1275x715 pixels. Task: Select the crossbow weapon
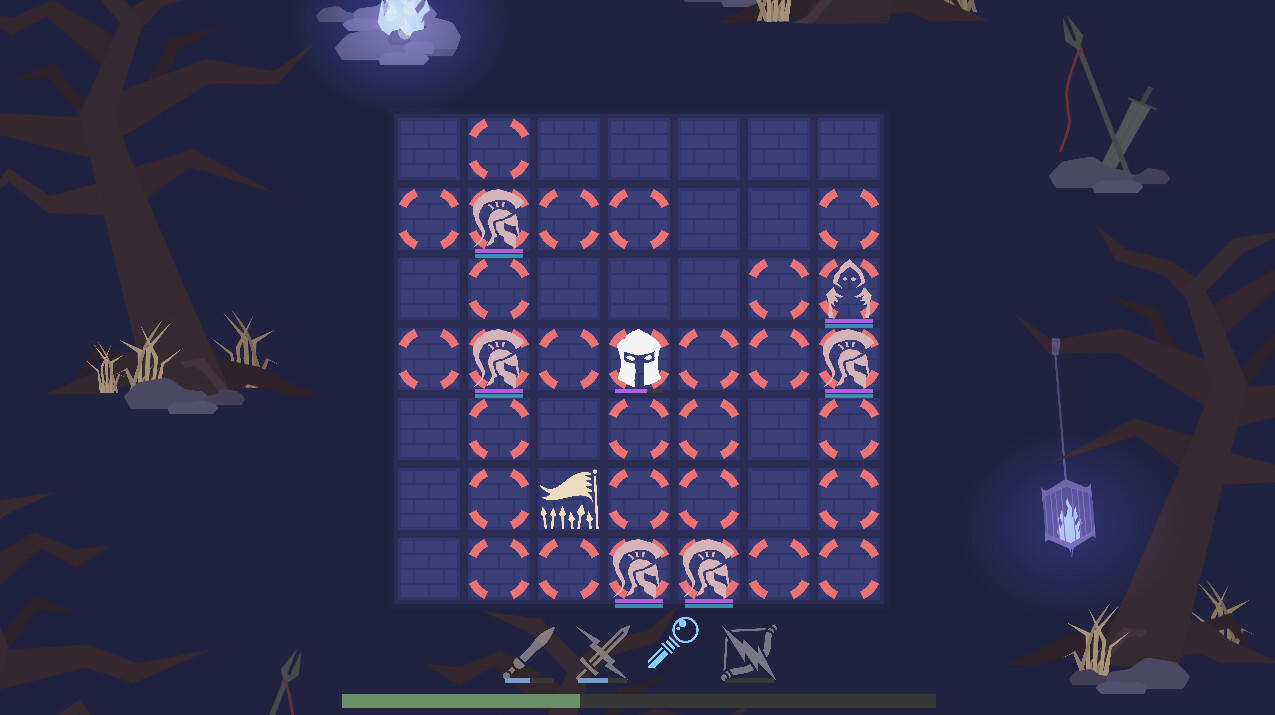click(x=748, y=652)
